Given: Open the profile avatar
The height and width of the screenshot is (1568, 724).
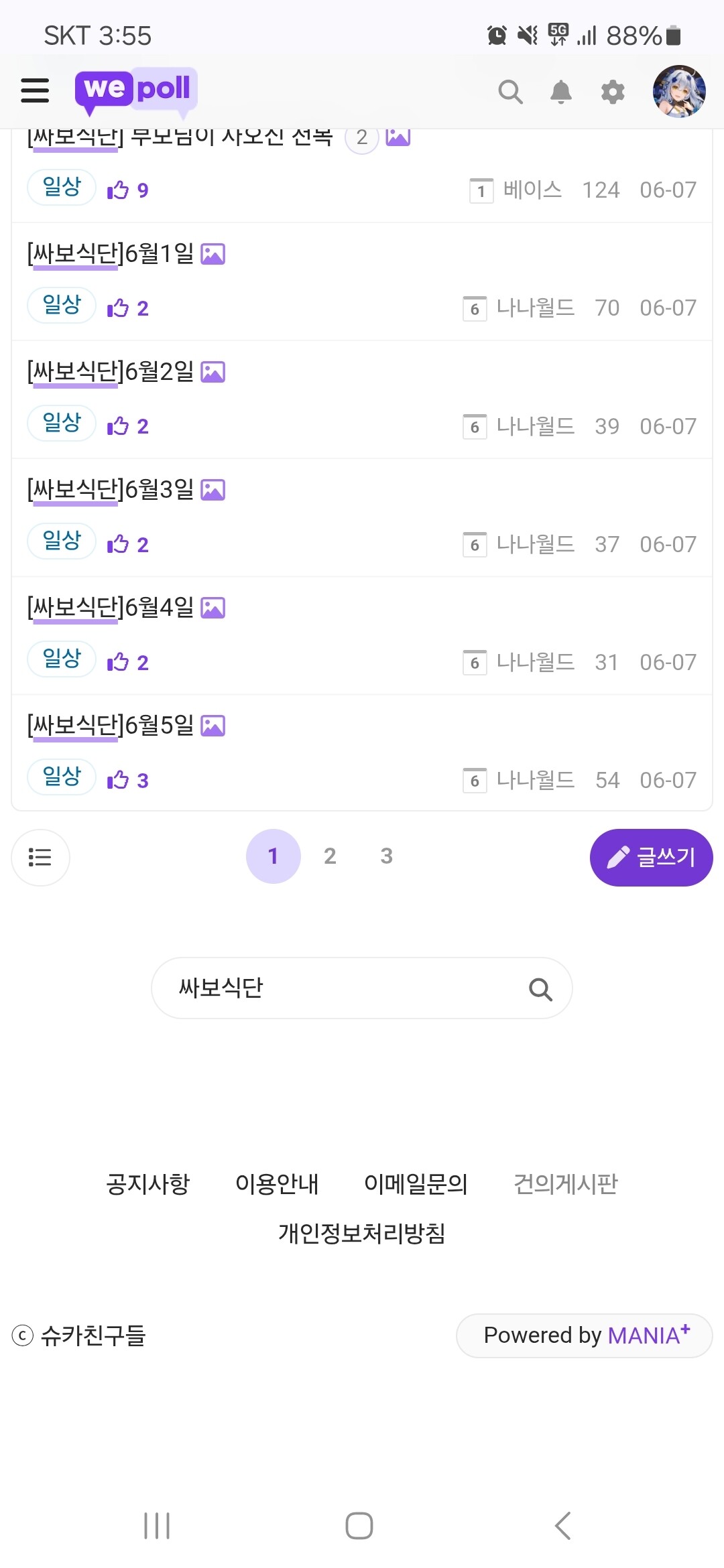Looking at the screenshot, I should pyautogui.click(x=679, y=91).
